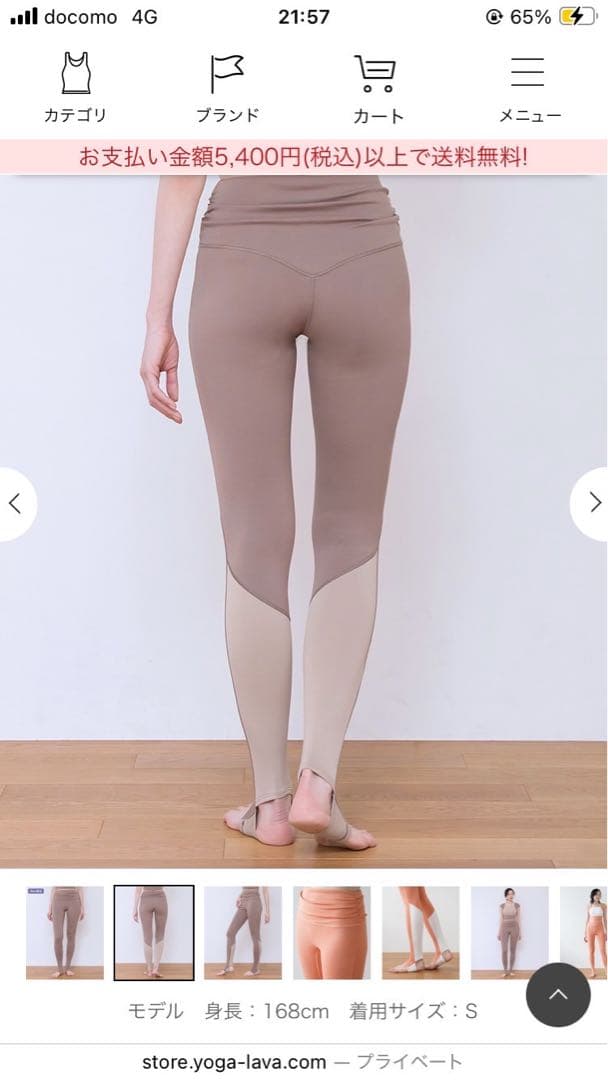Tap the free shipping 5,400円 banner
The width and height of the screenshot is (608, 1080).
[303, 157]
